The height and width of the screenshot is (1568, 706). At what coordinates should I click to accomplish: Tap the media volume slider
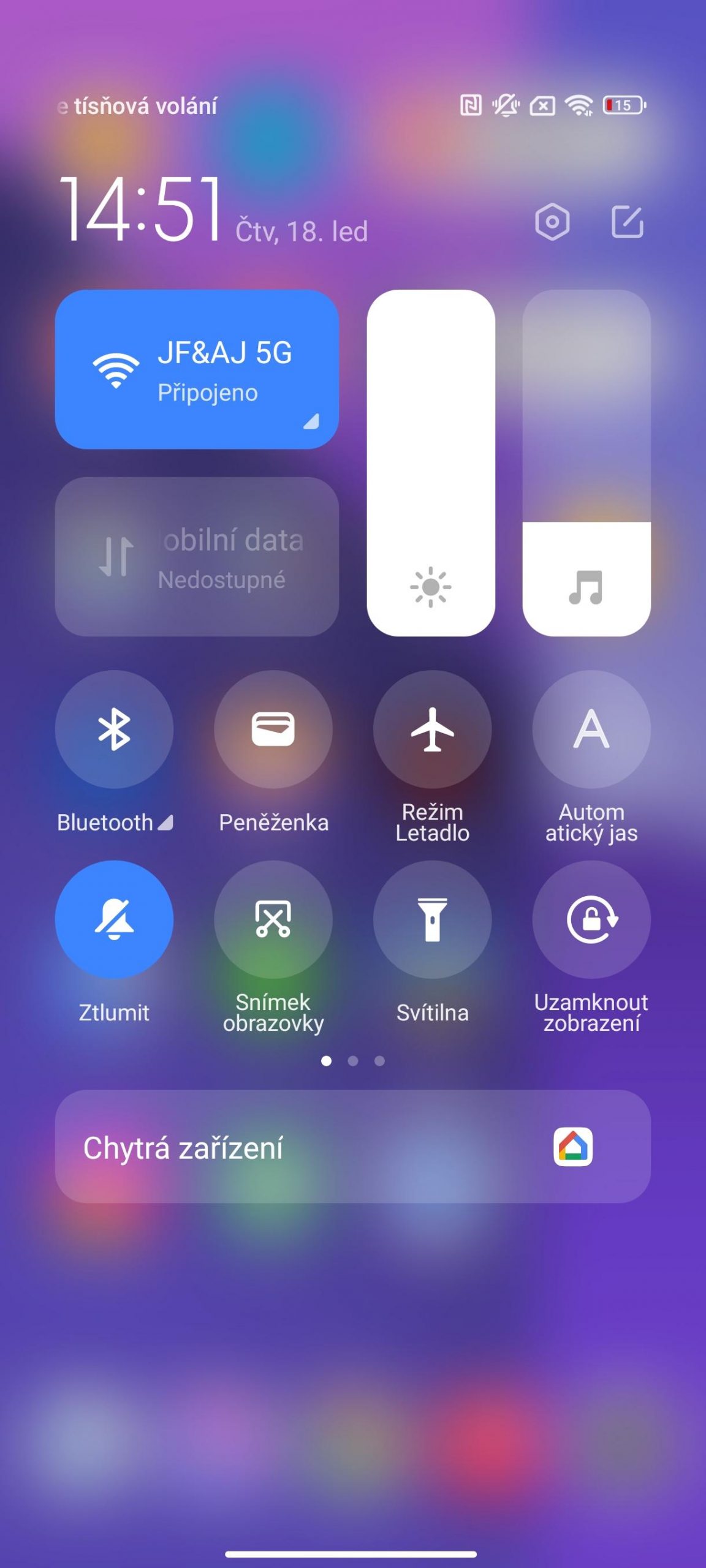click(586, 463)
